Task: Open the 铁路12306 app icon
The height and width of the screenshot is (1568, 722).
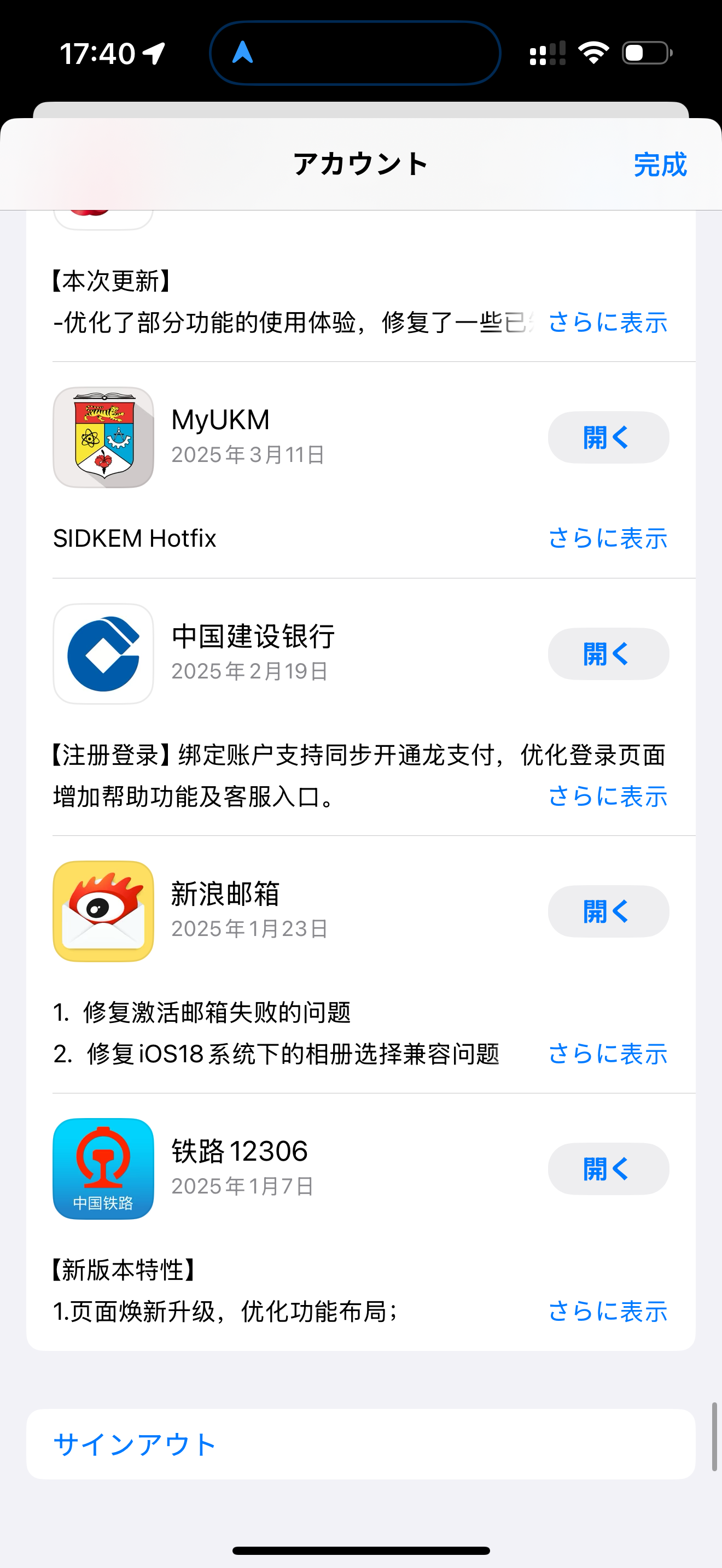Action: pyautogui.click(x=103, y=1169)
